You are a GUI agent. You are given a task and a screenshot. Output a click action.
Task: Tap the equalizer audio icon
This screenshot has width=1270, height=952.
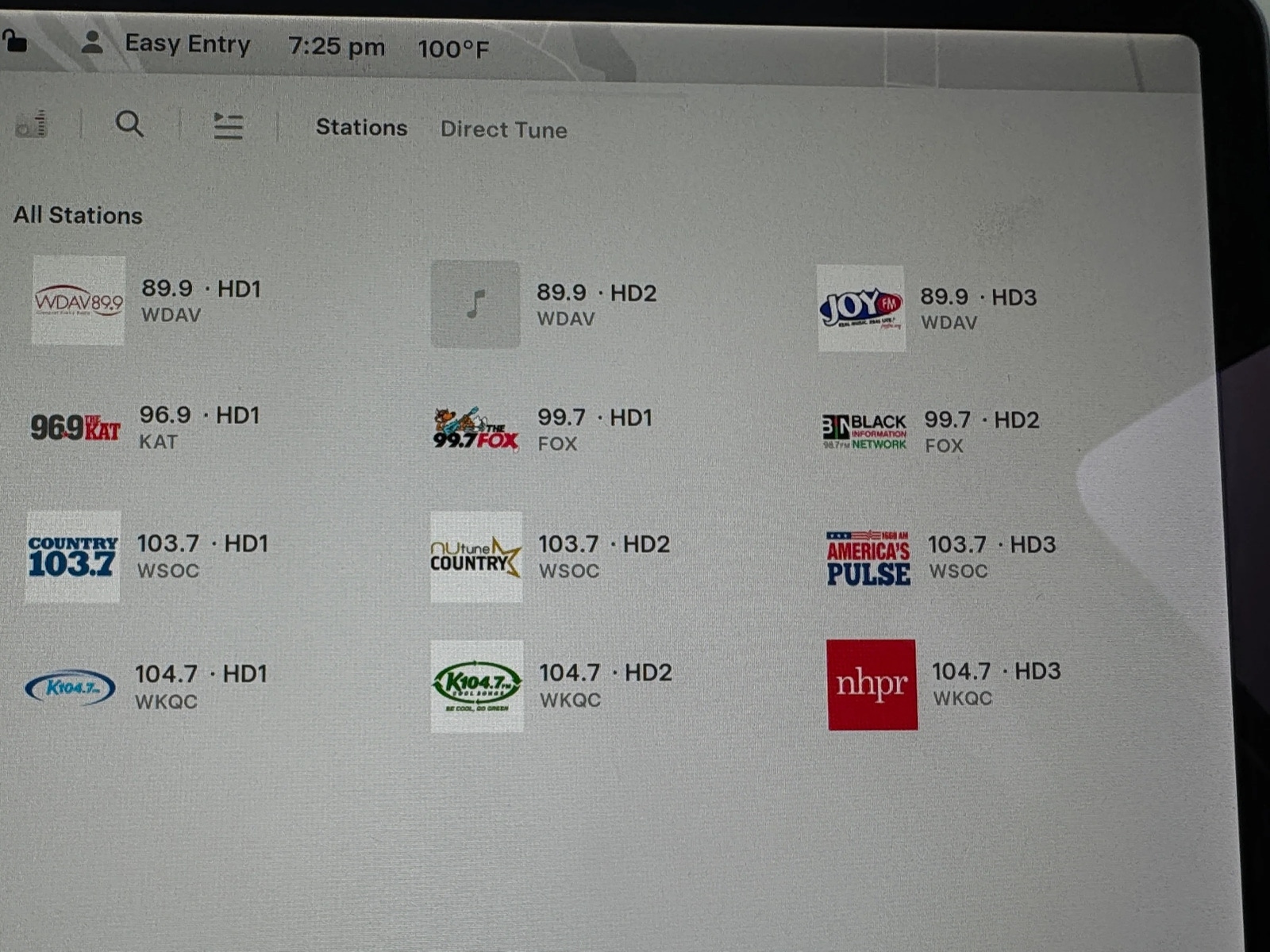point(32,124)
